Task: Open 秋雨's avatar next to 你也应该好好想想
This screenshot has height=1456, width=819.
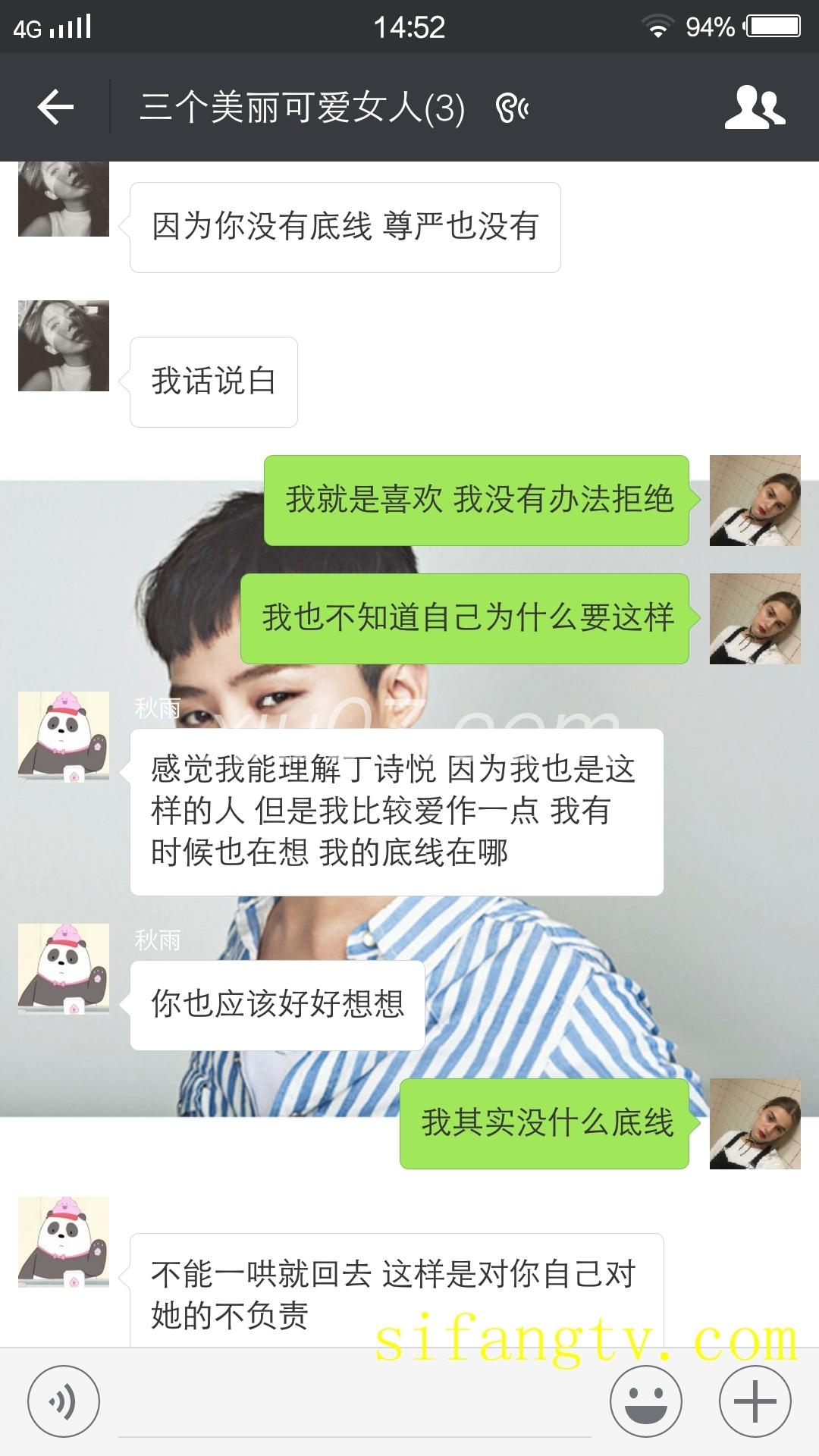Action: (x=64, y=968)
